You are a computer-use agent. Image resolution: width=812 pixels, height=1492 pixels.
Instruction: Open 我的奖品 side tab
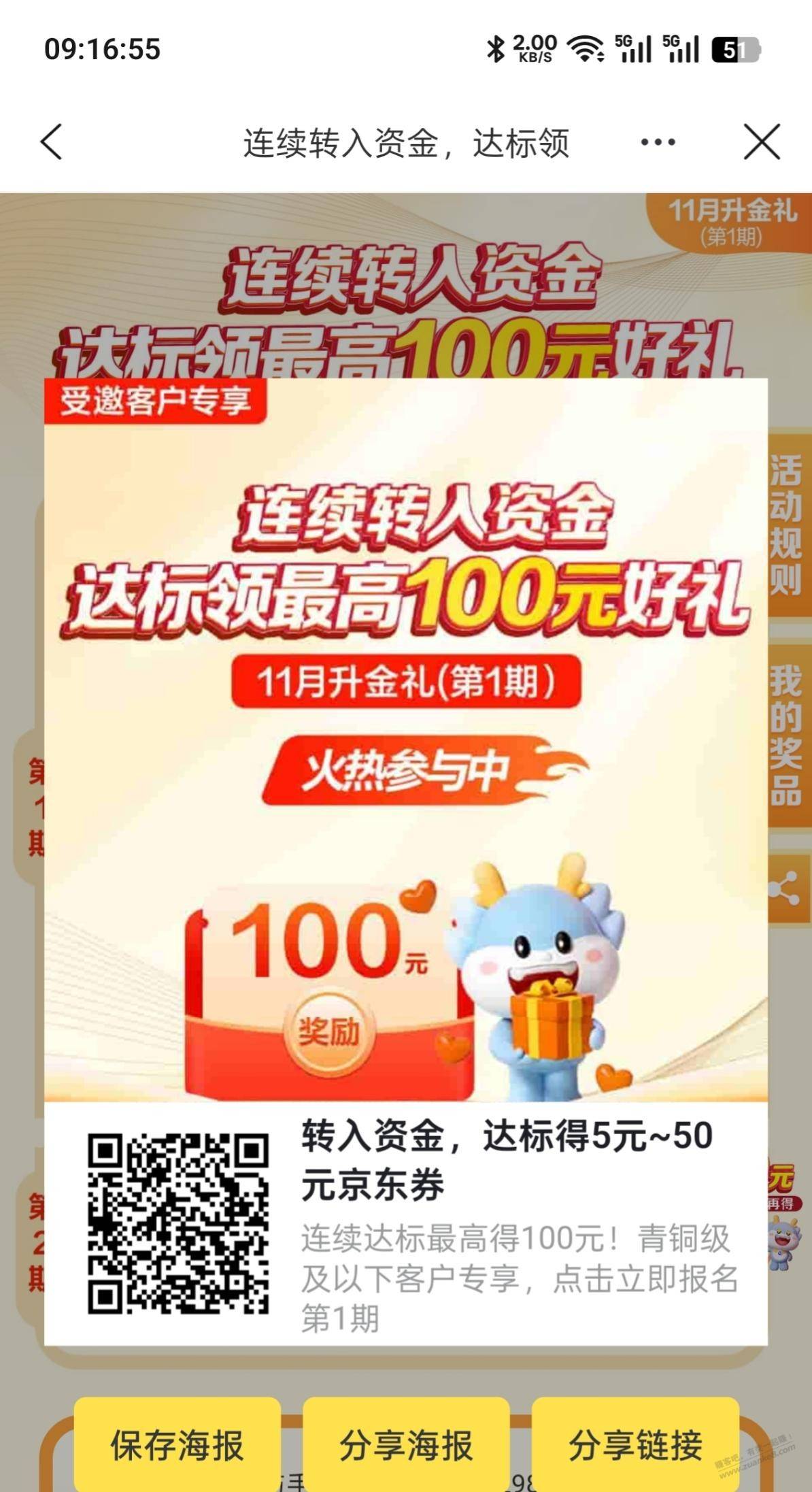pyautogui.click(x=789, y=736)
